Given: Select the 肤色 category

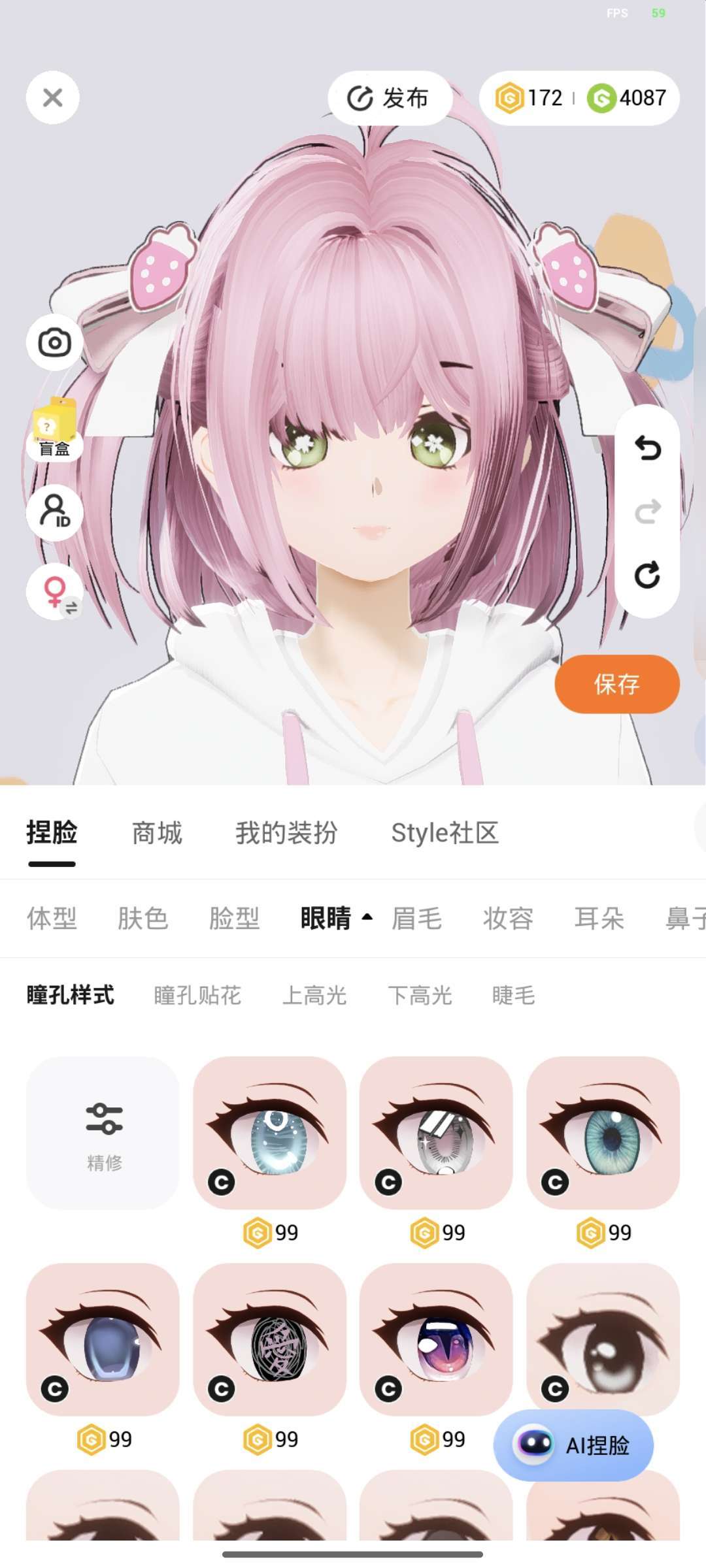Looking at the screenshot, I should point(143,918).
